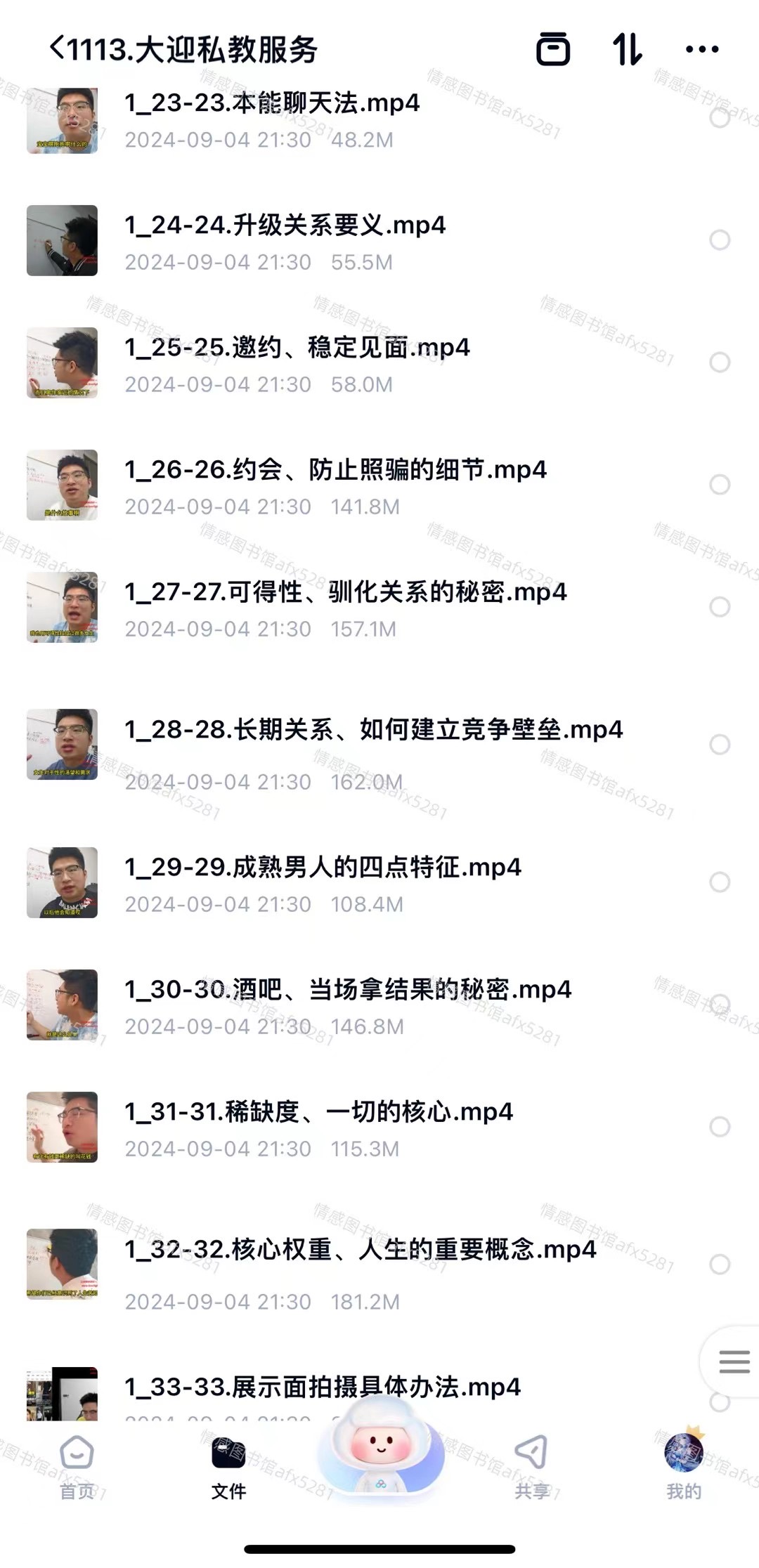Select circle next to 1_23-23.本能聊天法.mp4
This screenshot has height=1568, width=759.
pos(720,118)
